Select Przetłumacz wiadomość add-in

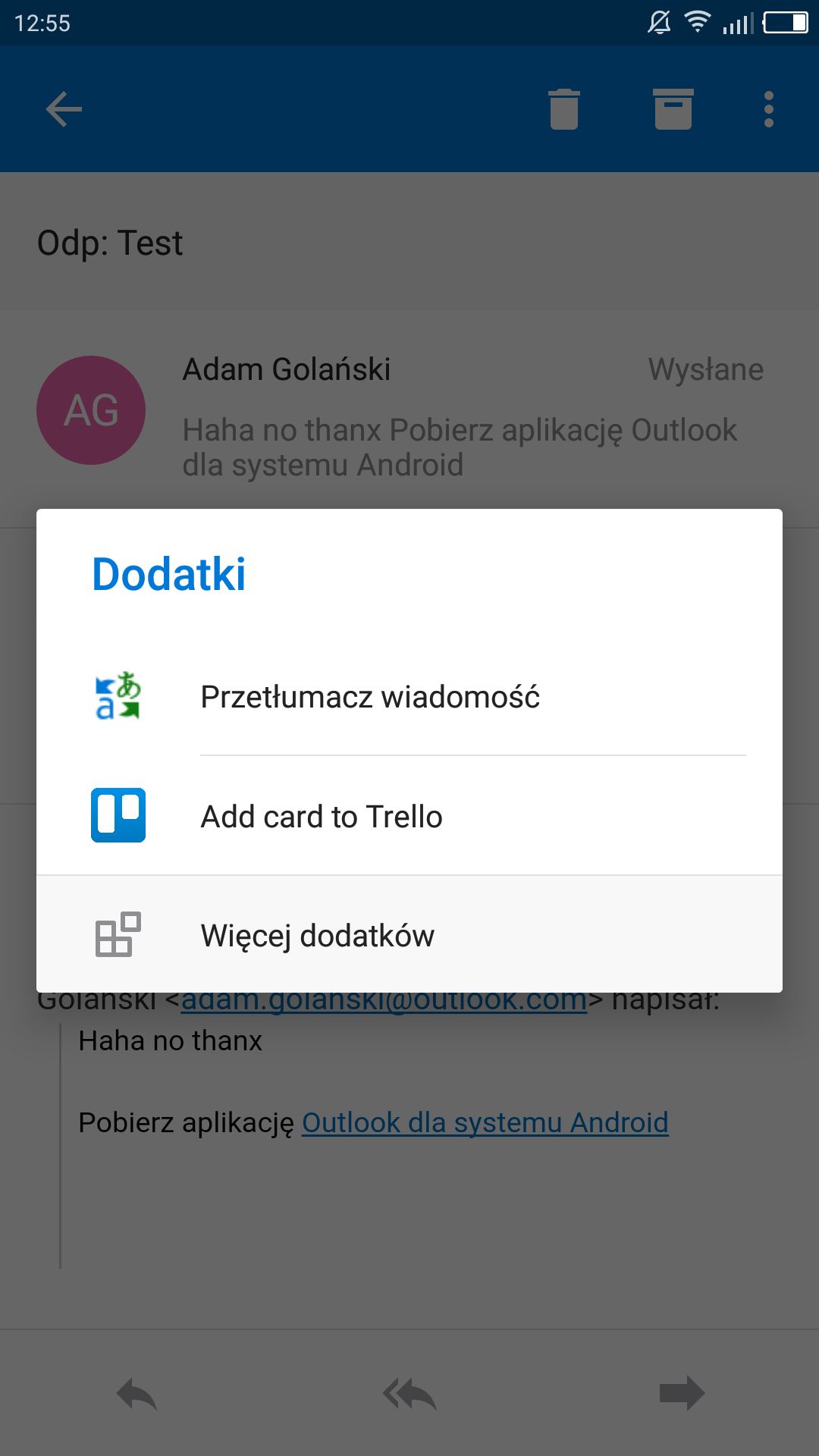click(409, 696)
